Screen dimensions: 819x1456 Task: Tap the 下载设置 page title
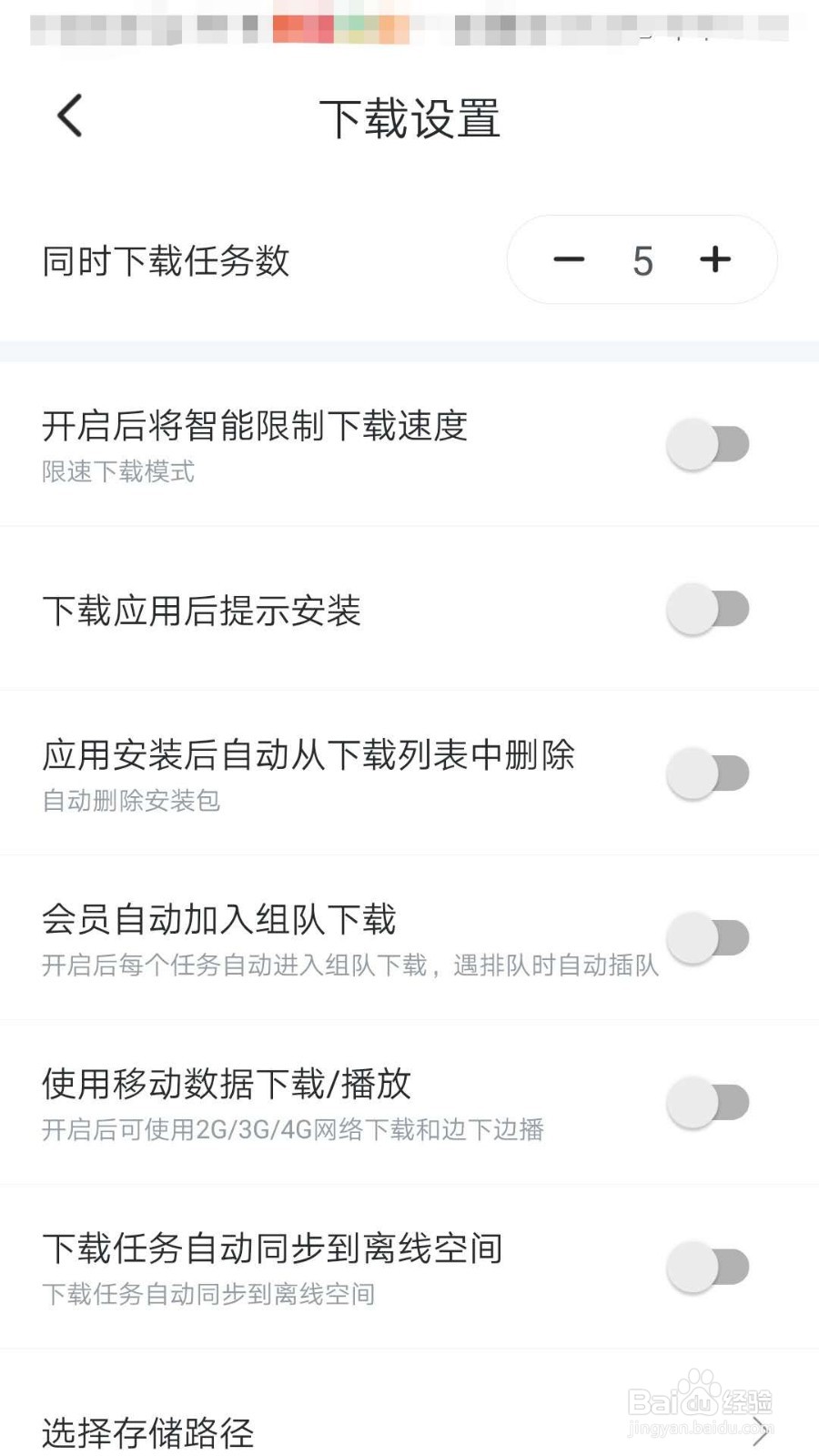[410, 118]
